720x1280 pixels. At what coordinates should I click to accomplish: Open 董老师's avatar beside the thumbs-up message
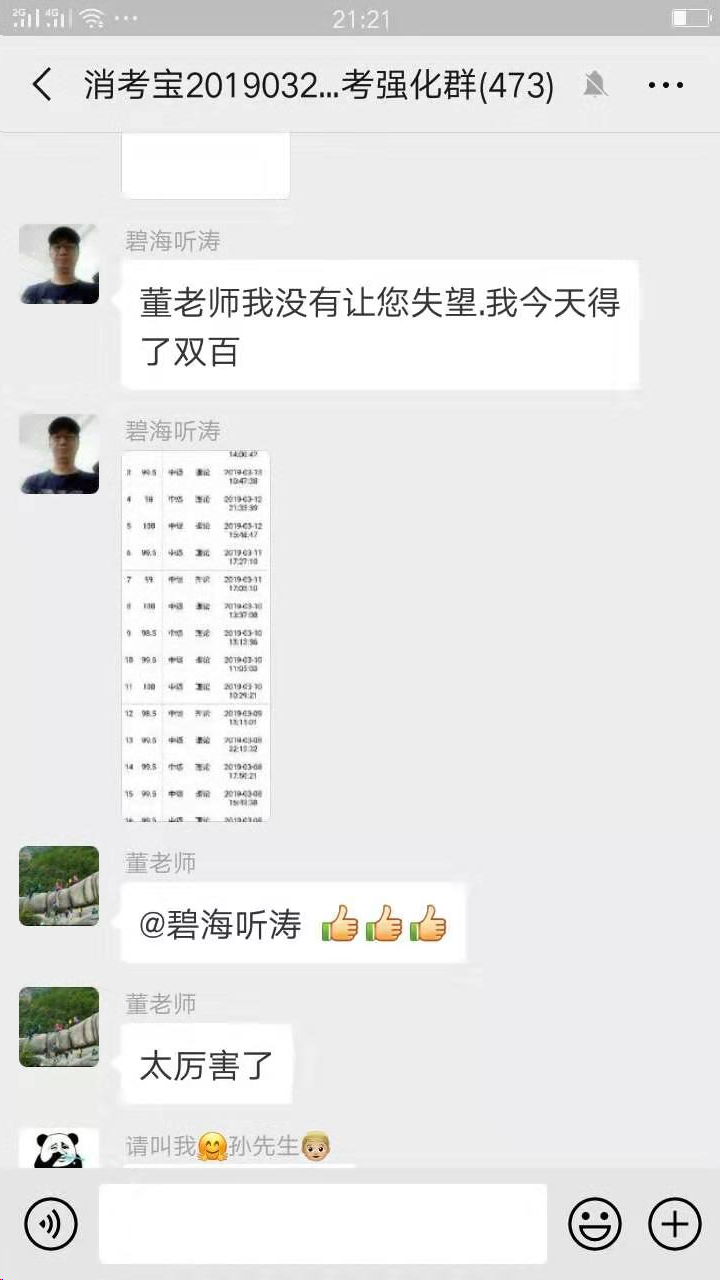[x=59, y=886]
